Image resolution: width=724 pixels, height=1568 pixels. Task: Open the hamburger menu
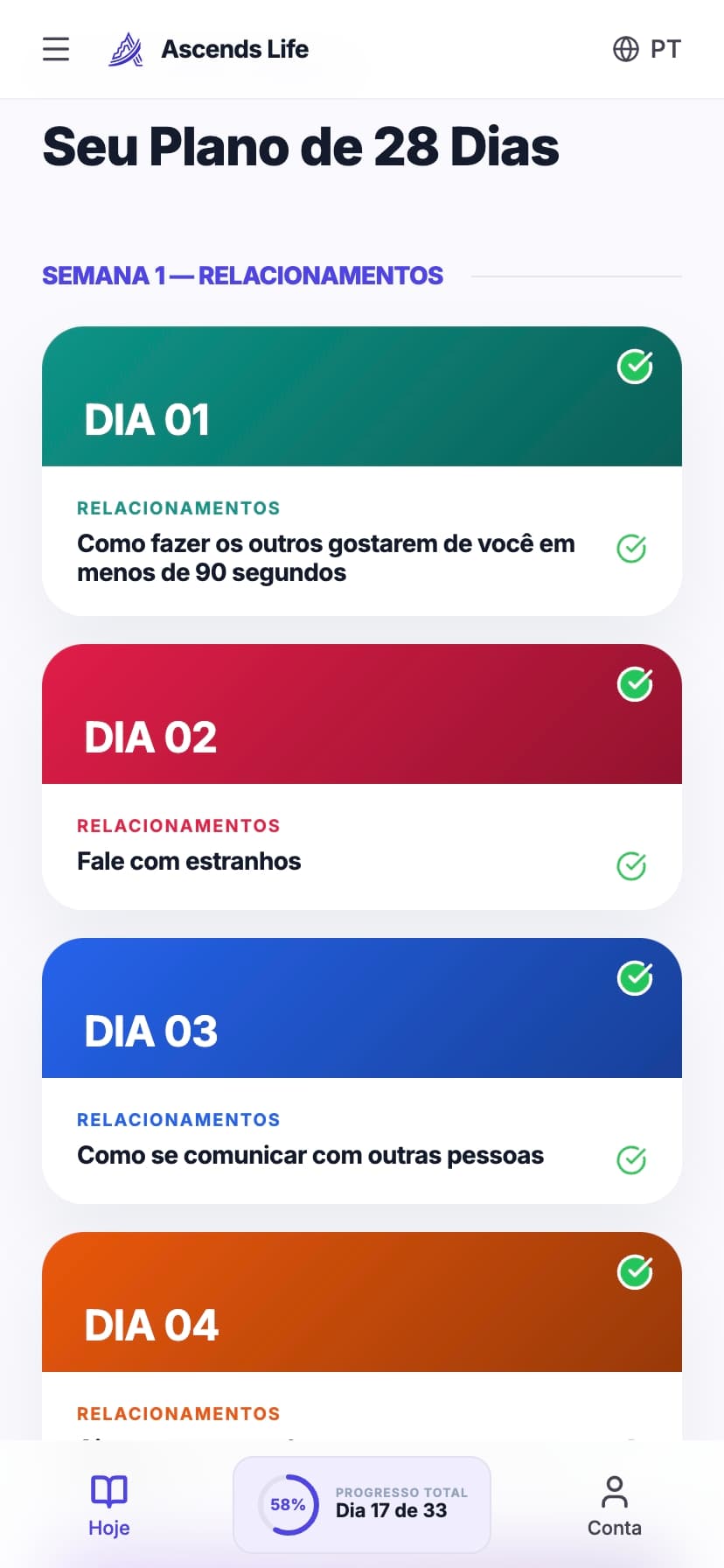click(x=56, y=49)
